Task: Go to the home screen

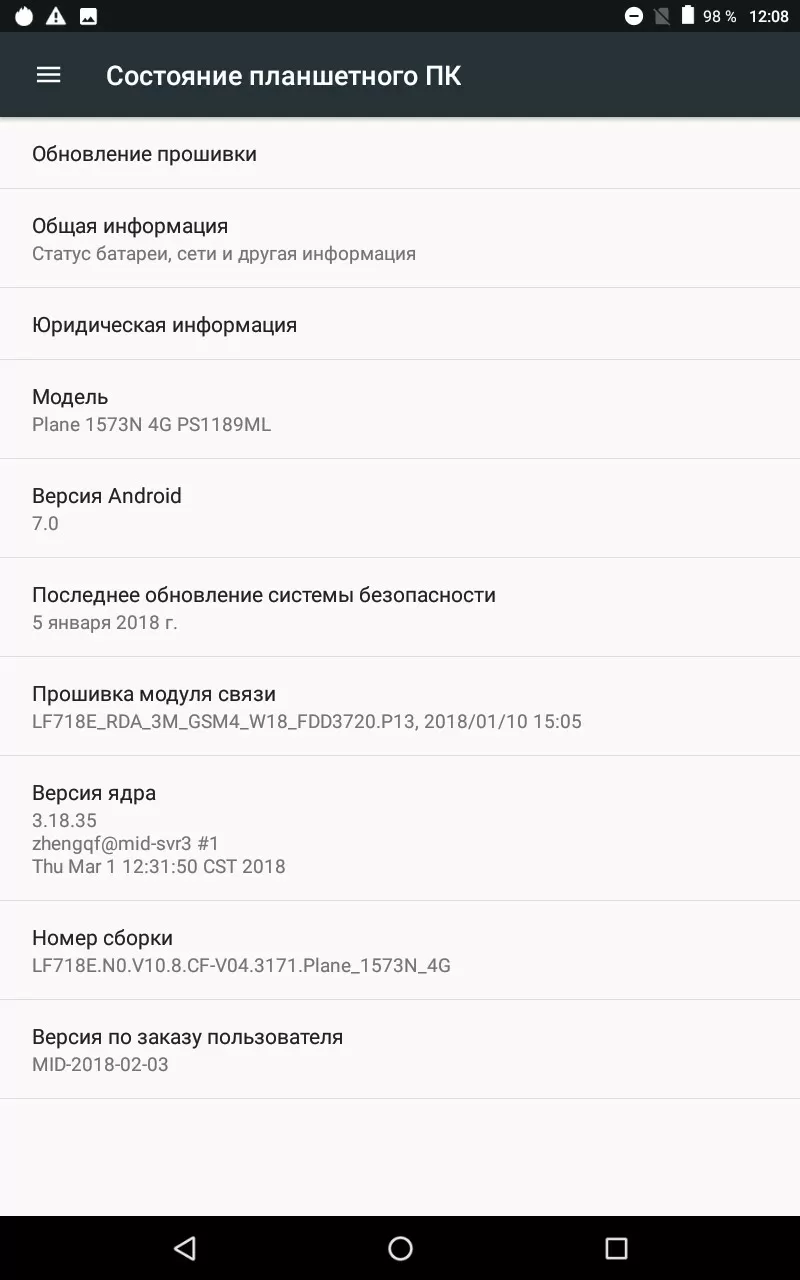Action: 400,1248
